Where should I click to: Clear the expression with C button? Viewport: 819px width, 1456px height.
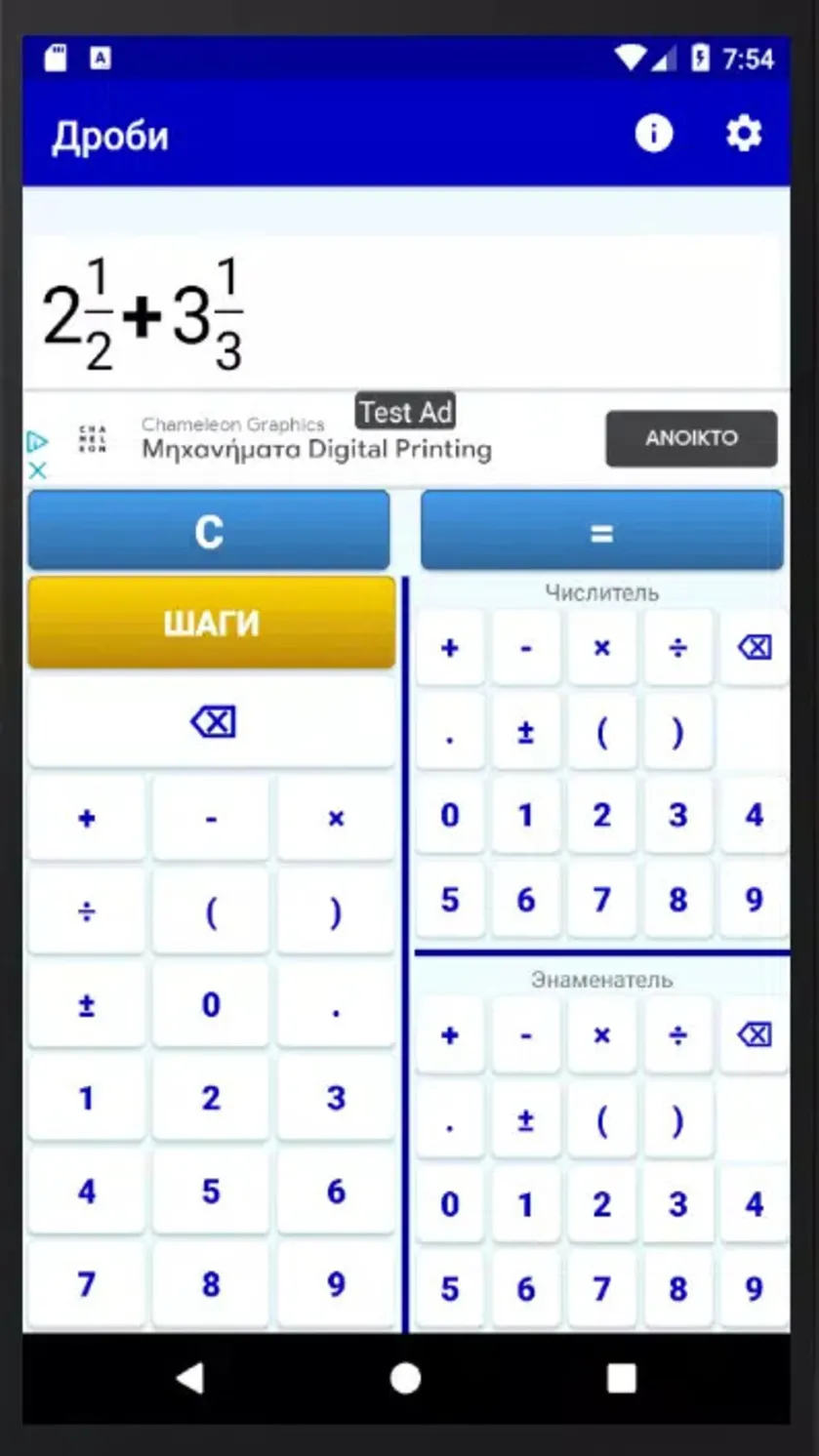click(209, 531)
